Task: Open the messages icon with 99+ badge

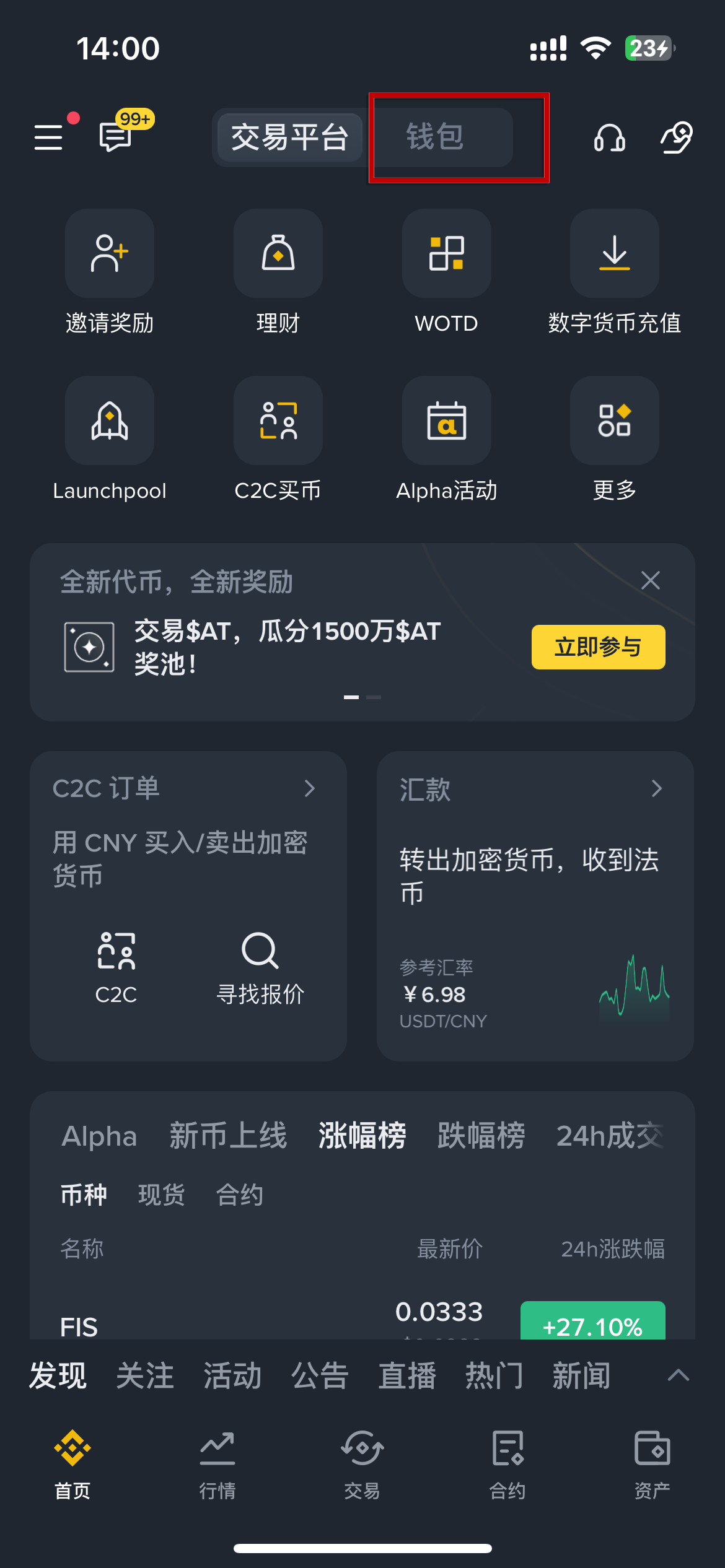Action: (x=116, y=136)
